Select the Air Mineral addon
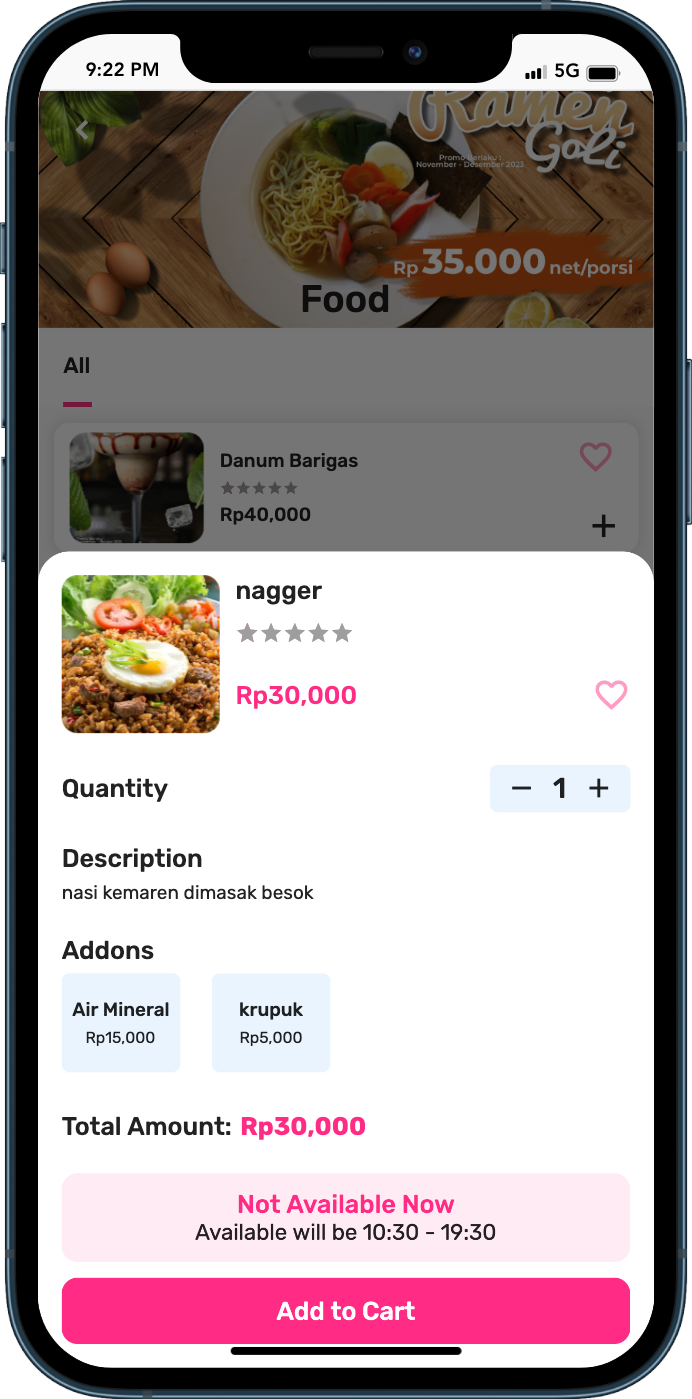This screenshot has height=1399, width=692. [x=121, y=1022]
